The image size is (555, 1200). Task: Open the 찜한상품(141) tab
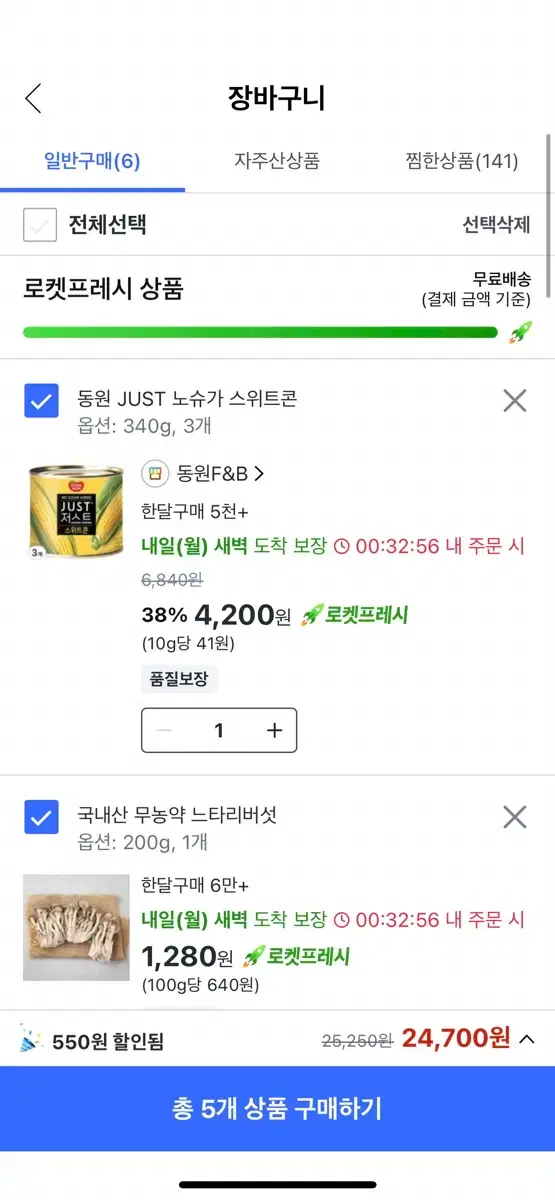(462, 160)
